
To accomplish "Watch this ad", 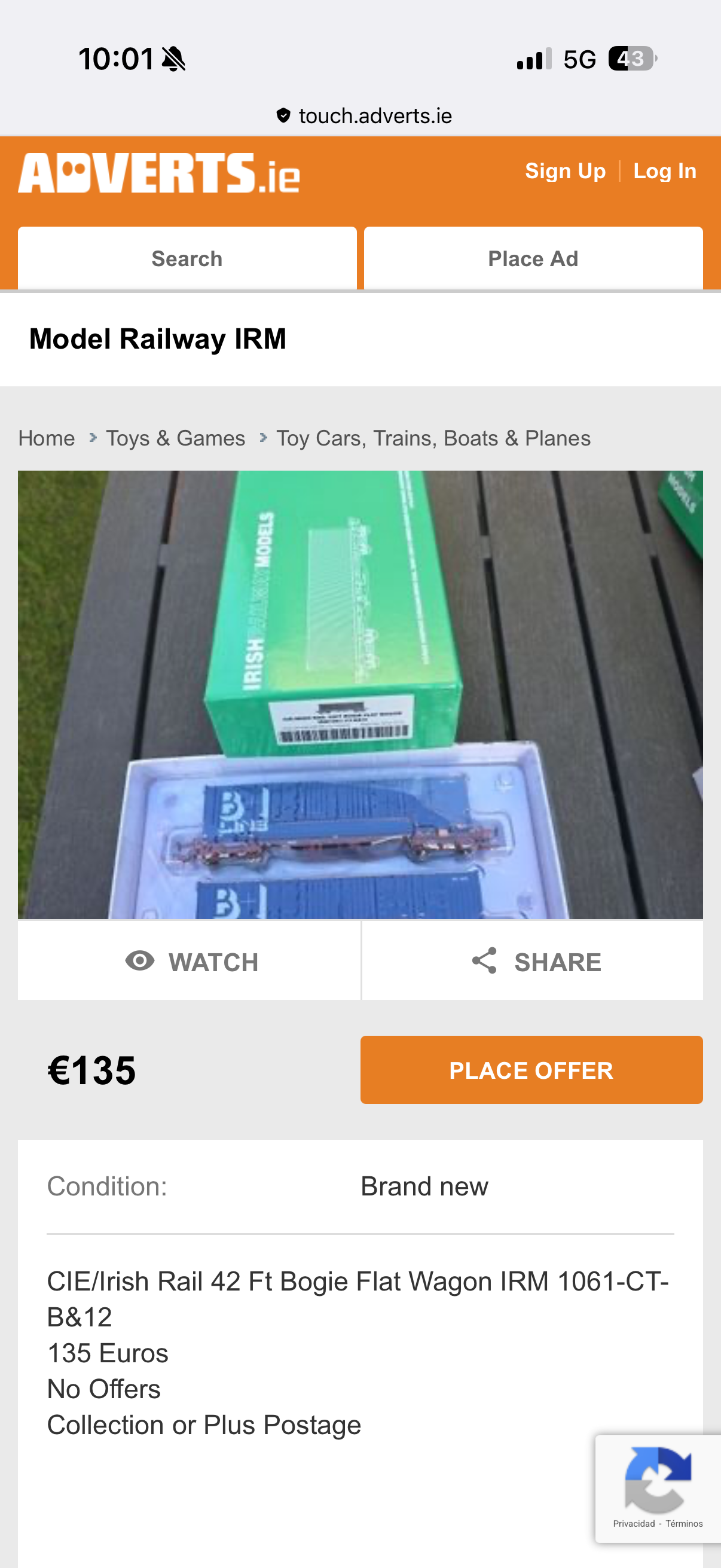I will (190, 962).
